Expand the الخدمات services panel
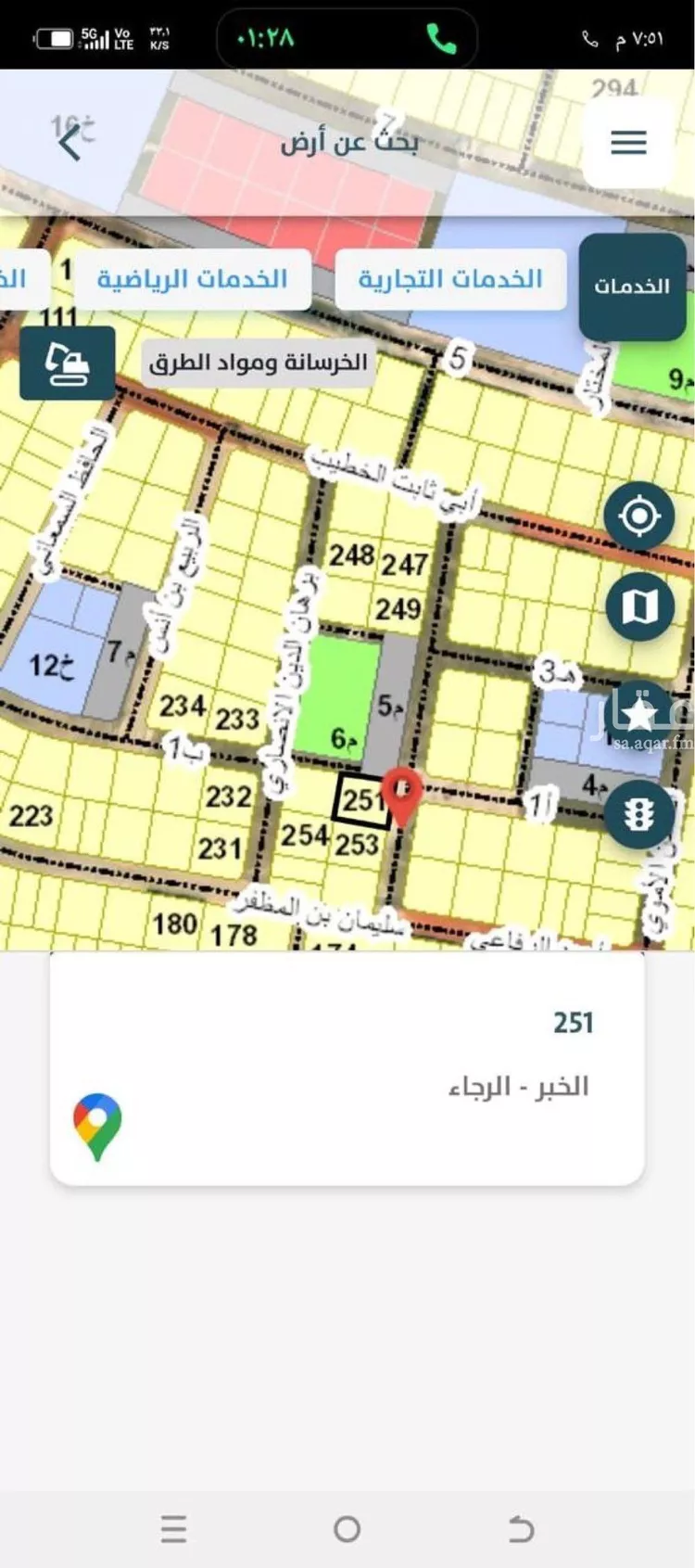This screenshot has width=695, height=1568. tap(633, 286)
